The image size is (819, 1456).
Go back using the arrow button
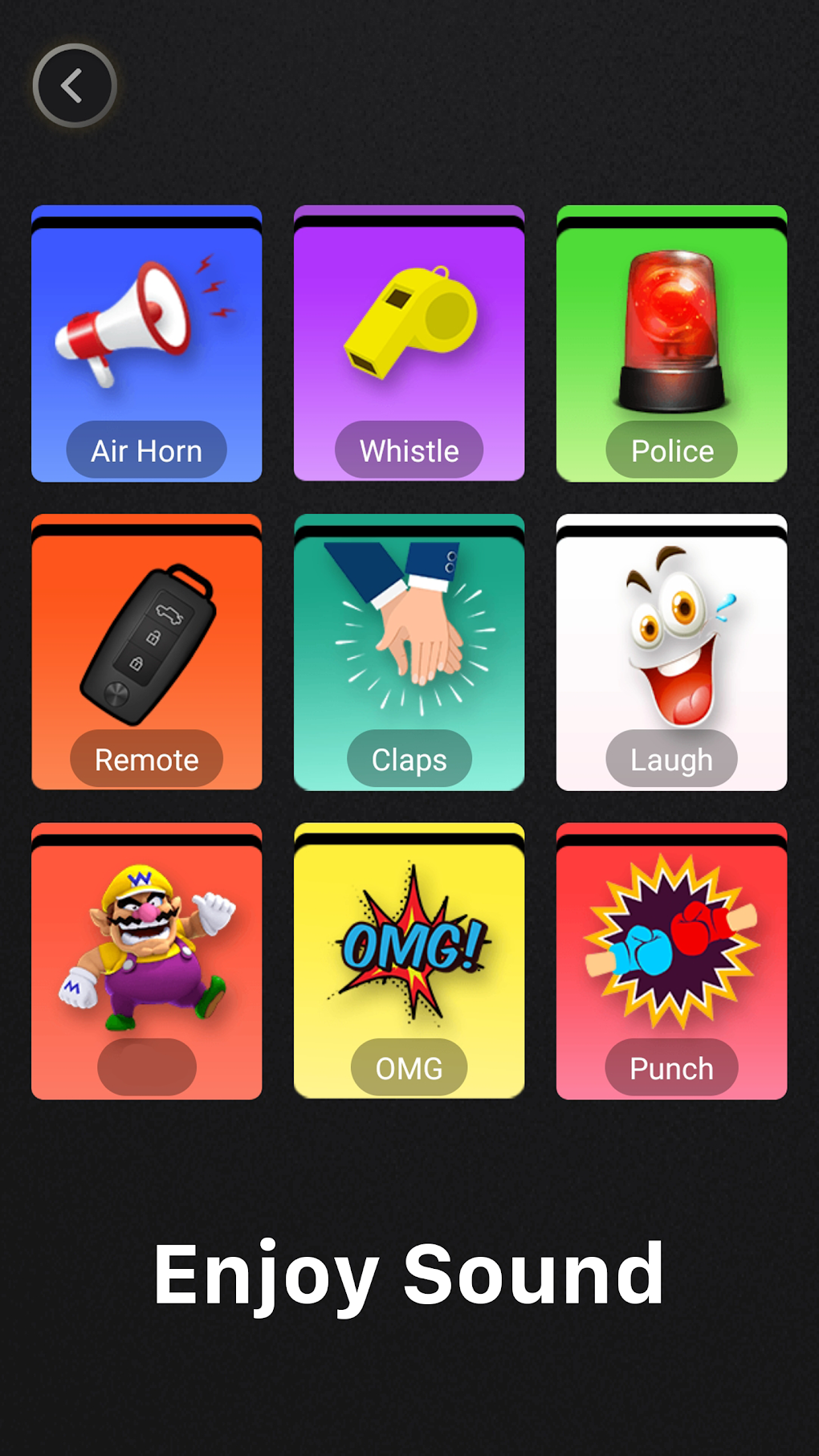[x=75, y=86]
